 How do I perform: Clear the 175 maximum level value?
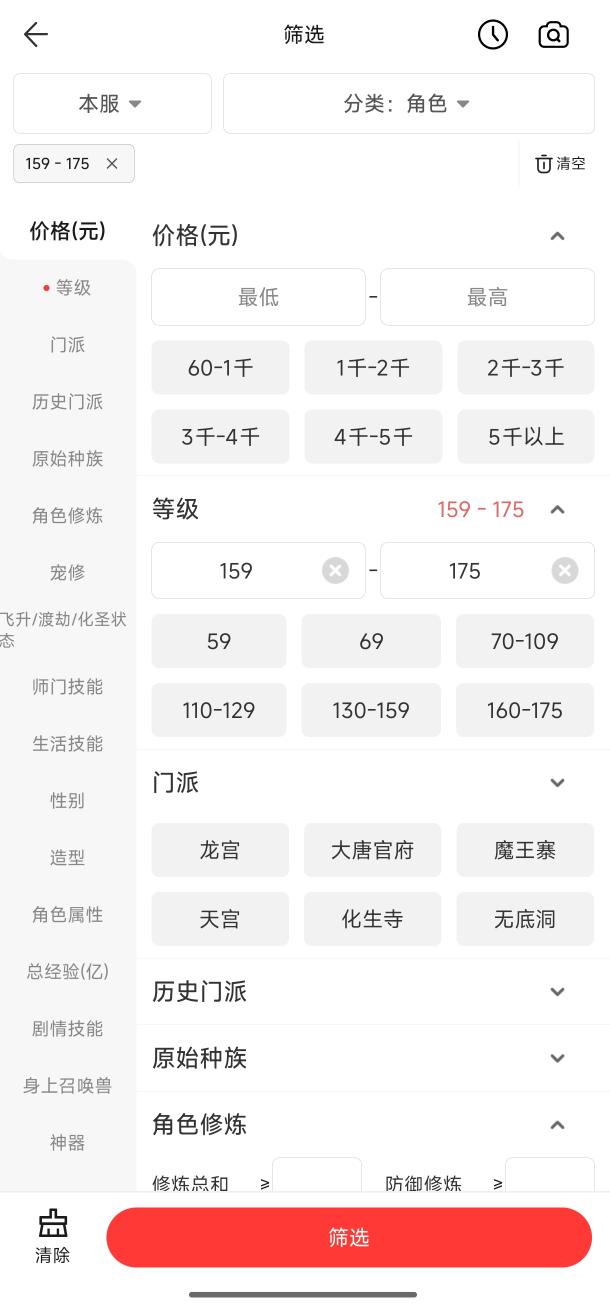pos(565,570)
